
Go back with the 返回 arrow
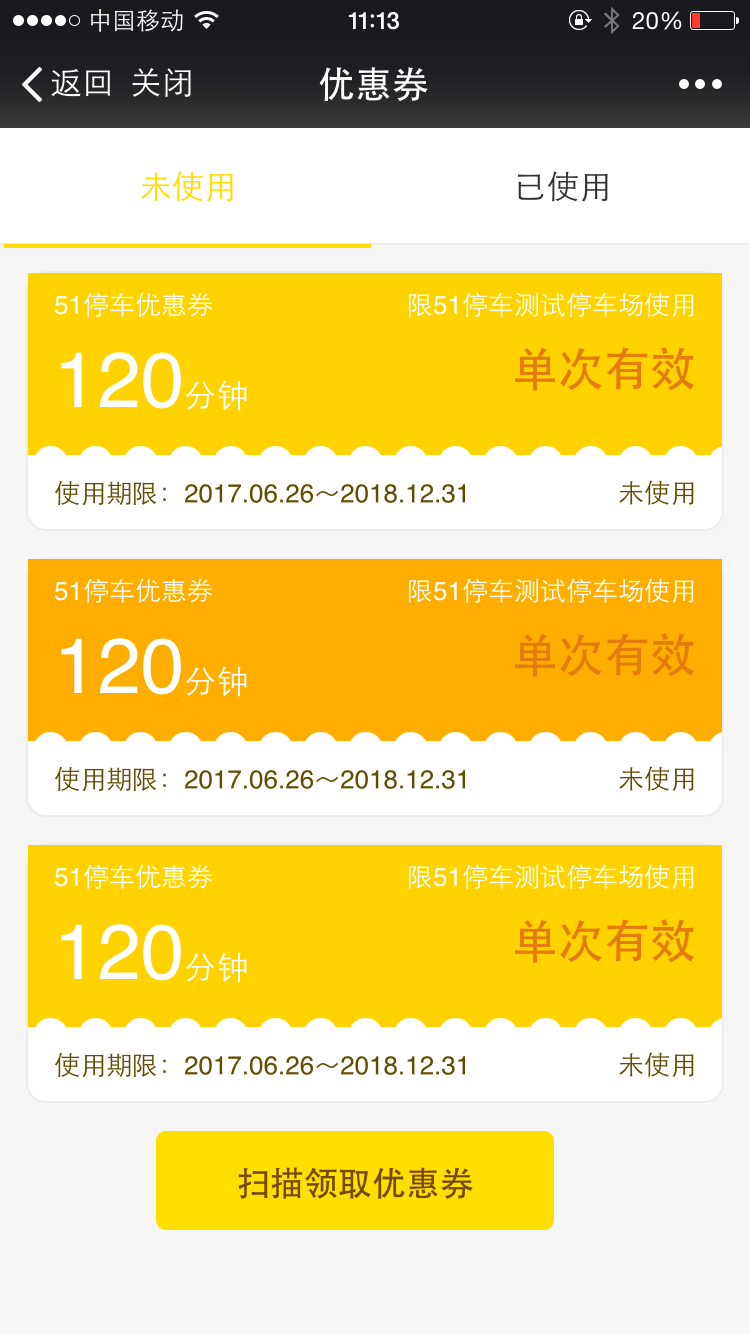[66, 84]
